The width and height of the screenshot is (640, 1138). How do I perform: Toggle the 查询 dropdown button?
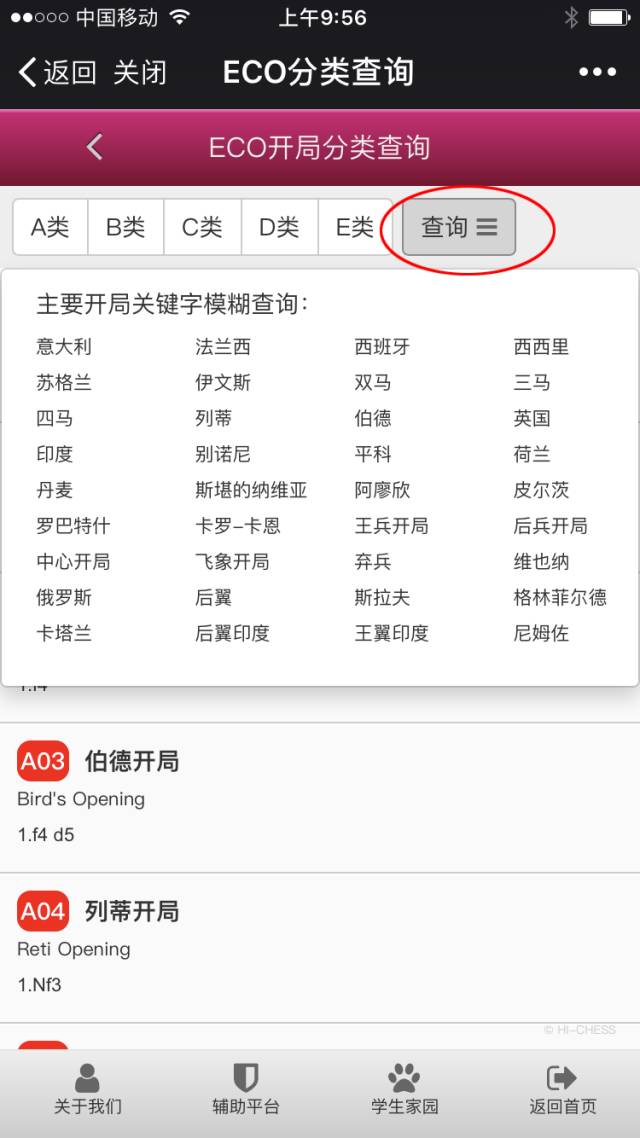[459, 227]
